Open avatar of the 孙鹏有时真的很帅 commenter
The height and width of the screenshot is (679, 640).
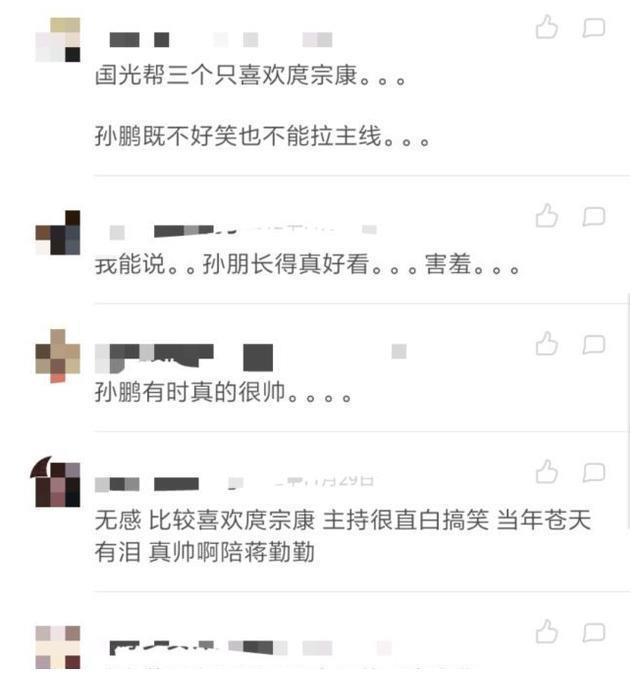tap(57, 355)
